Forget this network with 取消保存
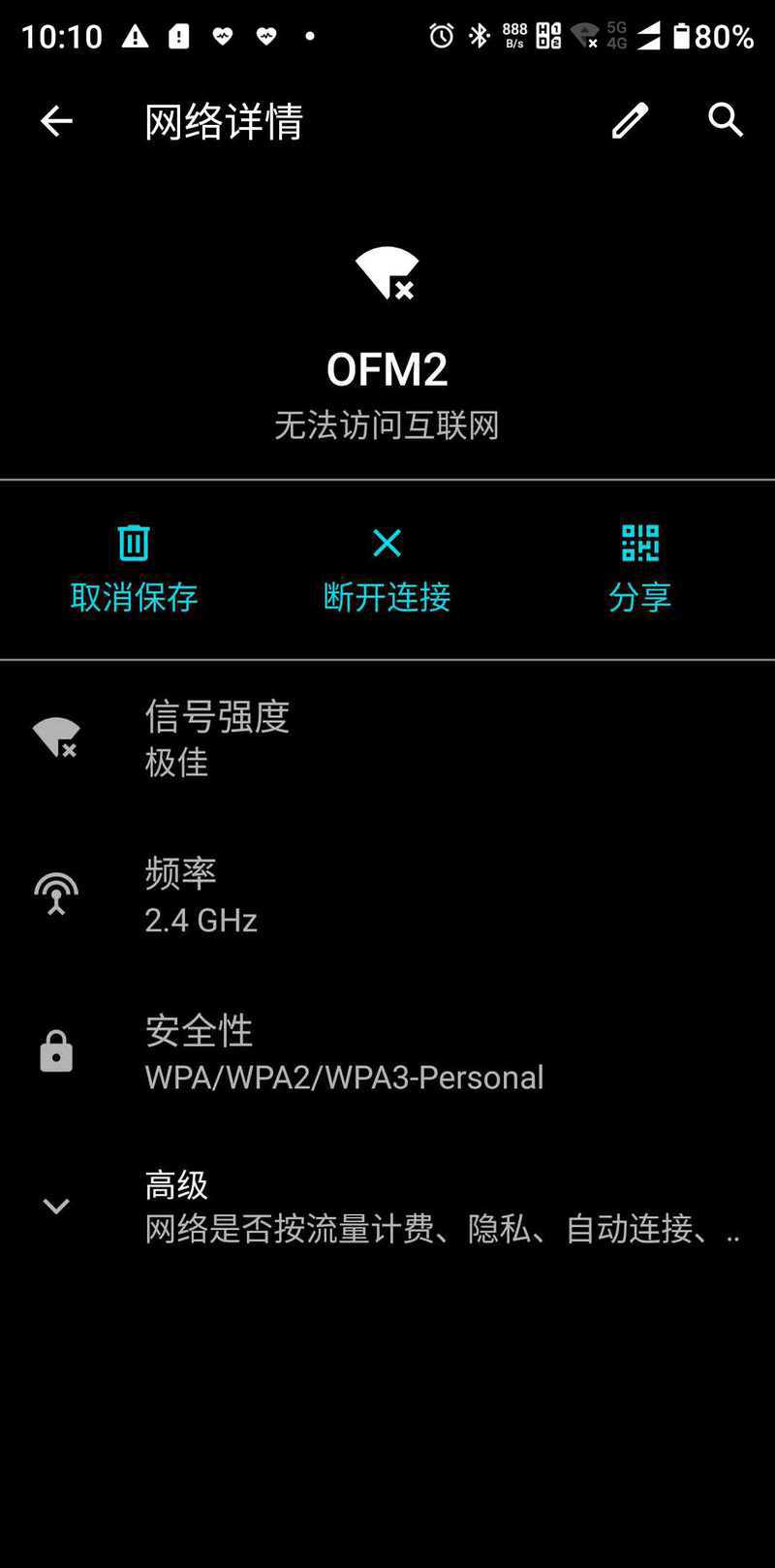775x1568 pixels. pyautogui.click(x=134, y=570)
